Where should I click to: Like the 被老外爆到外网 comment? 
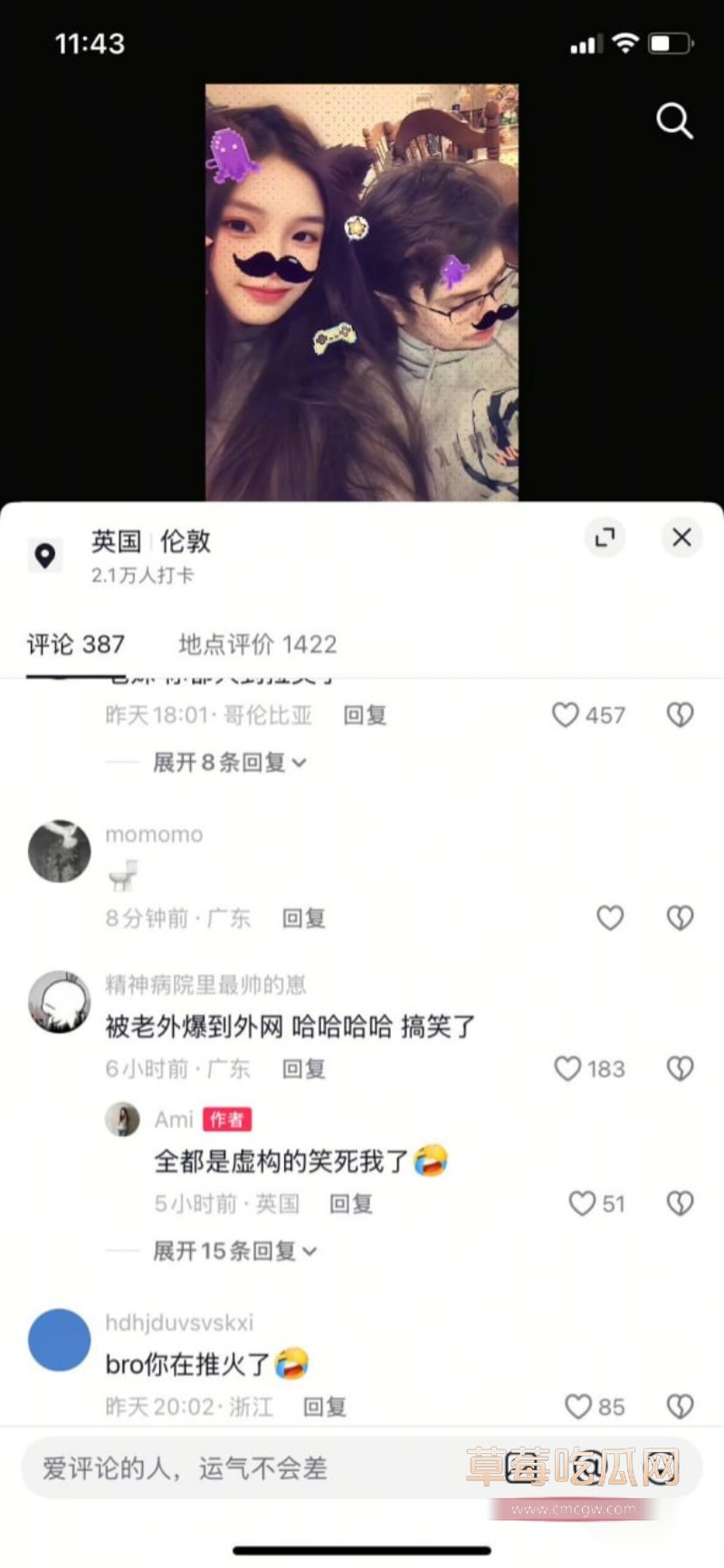pyautogui.click(x=568, y=1069)
